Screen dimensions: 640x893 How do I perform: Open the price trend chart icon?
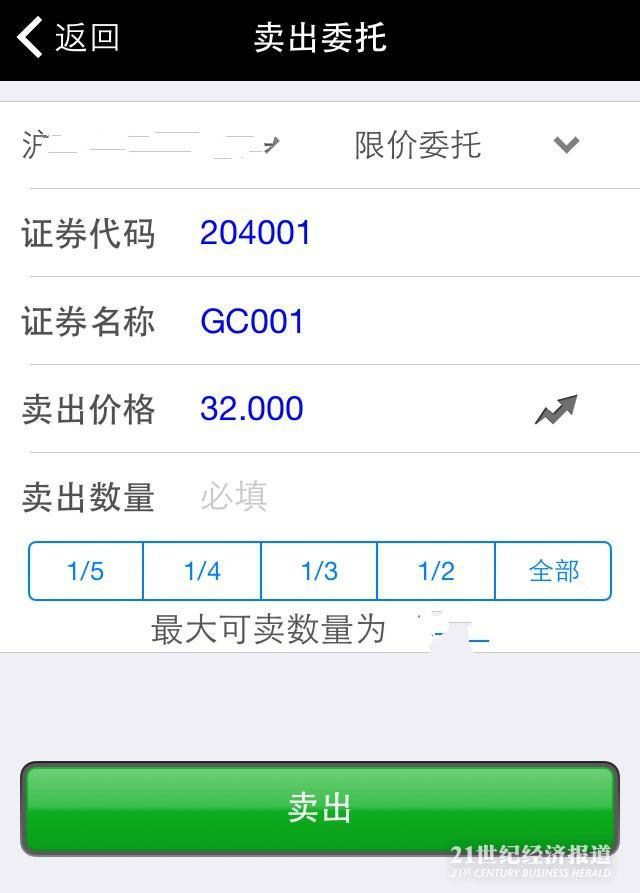tap(556, 409)
